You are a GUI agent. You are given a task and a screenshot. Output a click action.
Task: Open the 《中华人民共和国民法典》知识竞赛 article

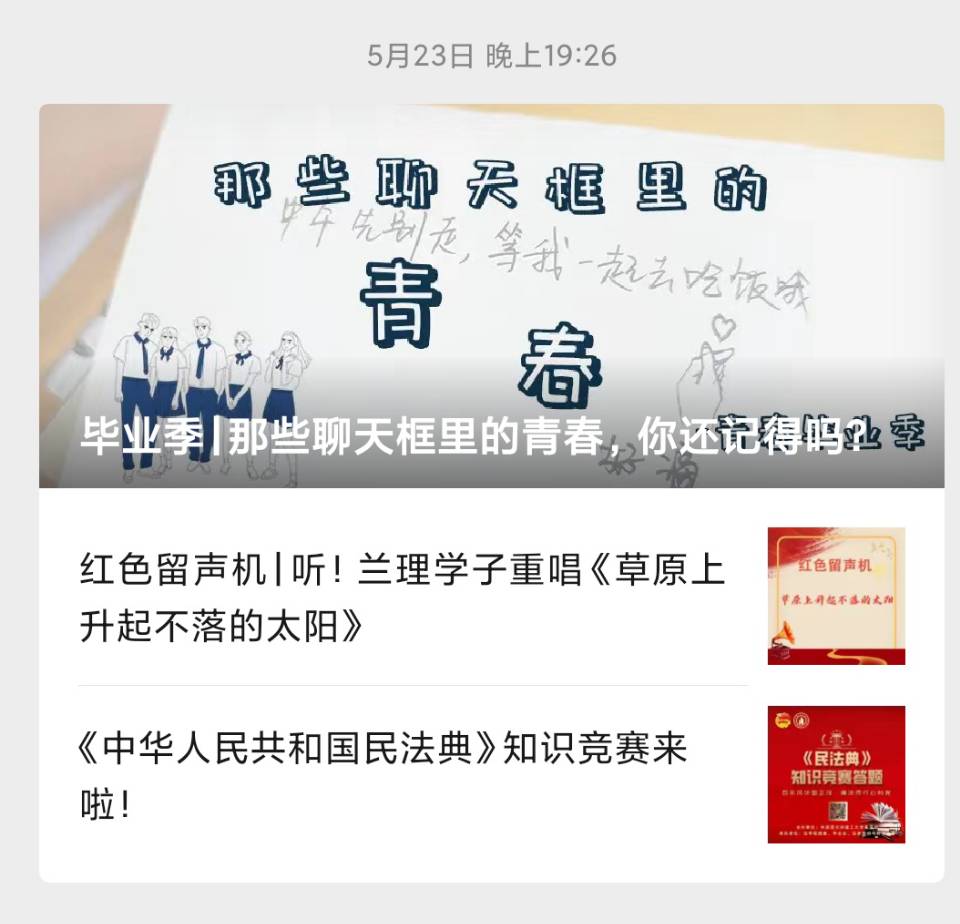384,775
